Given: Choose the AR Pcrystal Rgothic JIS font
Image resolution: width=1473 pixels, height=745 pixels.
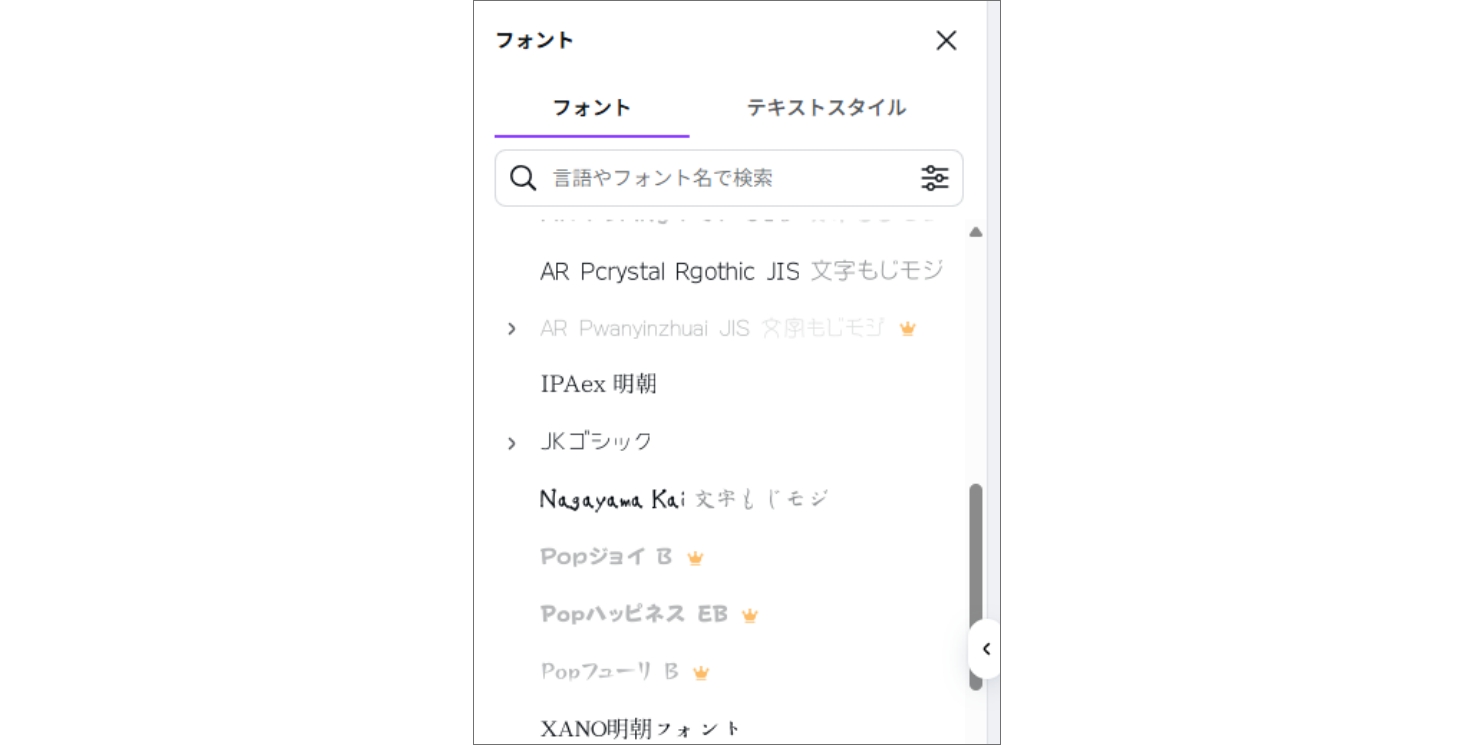Looking at the screenshot, I should click(740, 271).
